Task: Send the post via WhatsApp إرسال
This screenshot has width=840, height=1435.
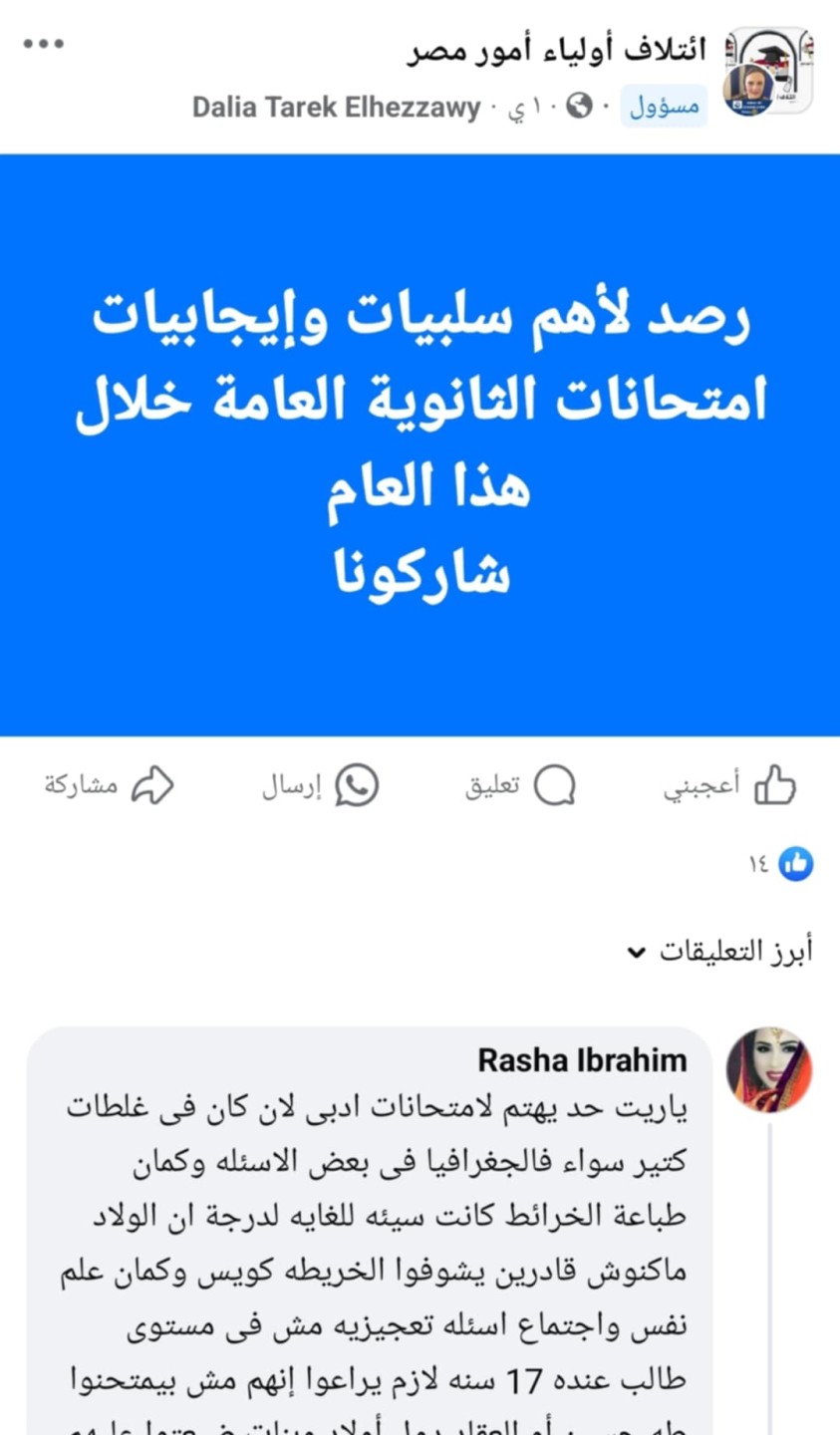Action: pyautogui.click(x=319, y=786)
